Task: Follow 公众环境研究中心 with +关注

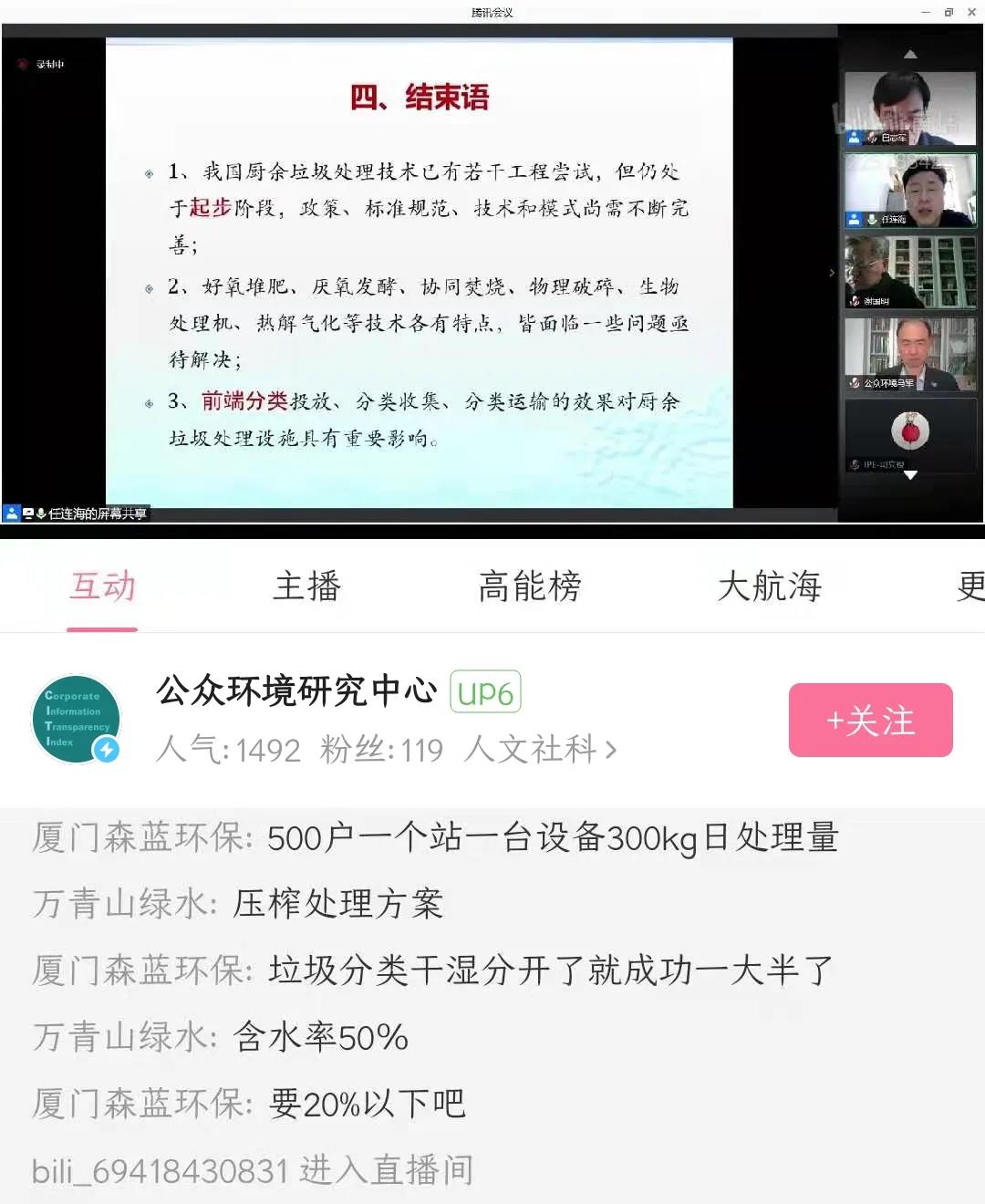Action: [870, 721]
